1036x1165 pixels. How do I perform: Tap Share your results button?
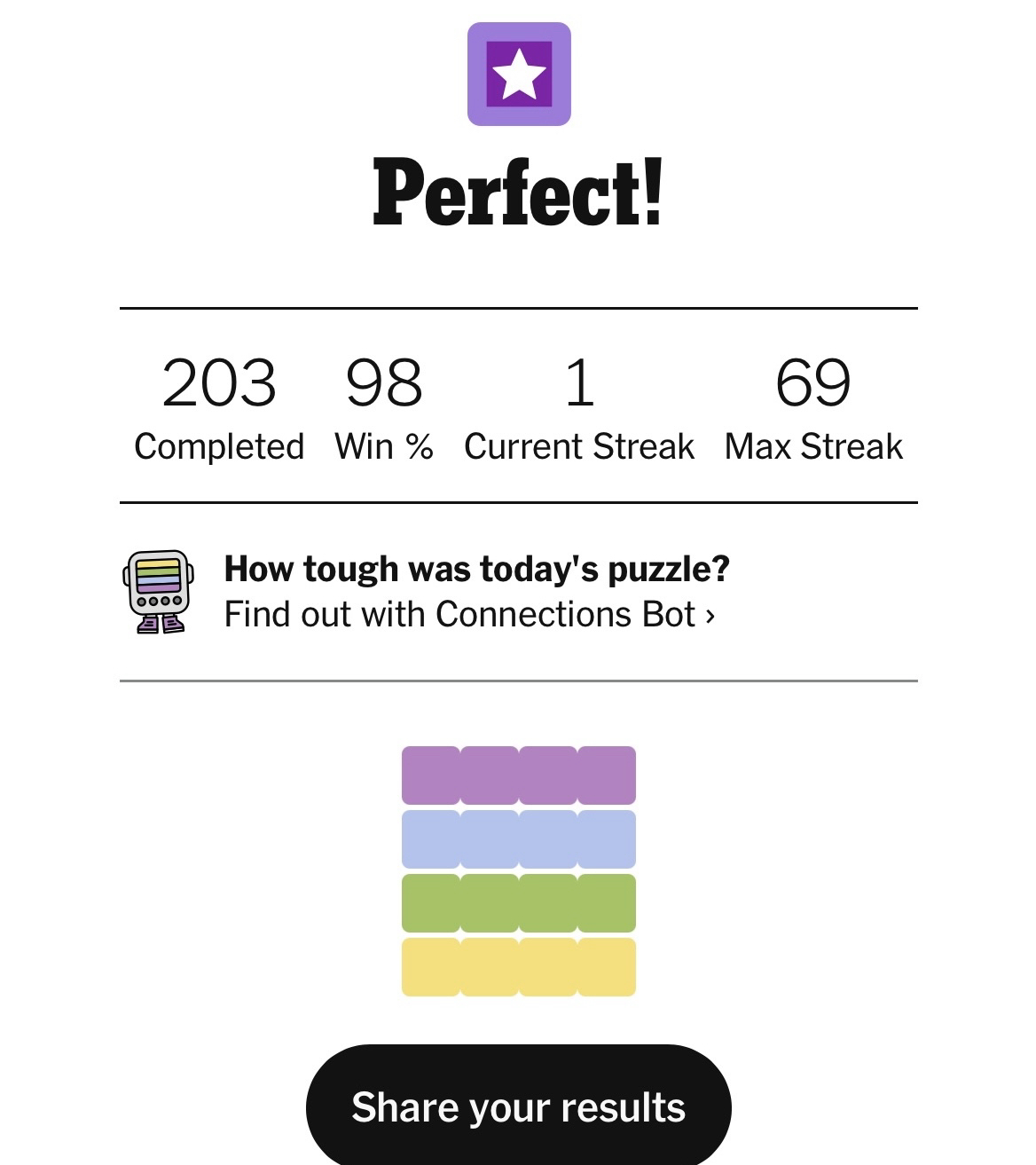click(518, 1106)
